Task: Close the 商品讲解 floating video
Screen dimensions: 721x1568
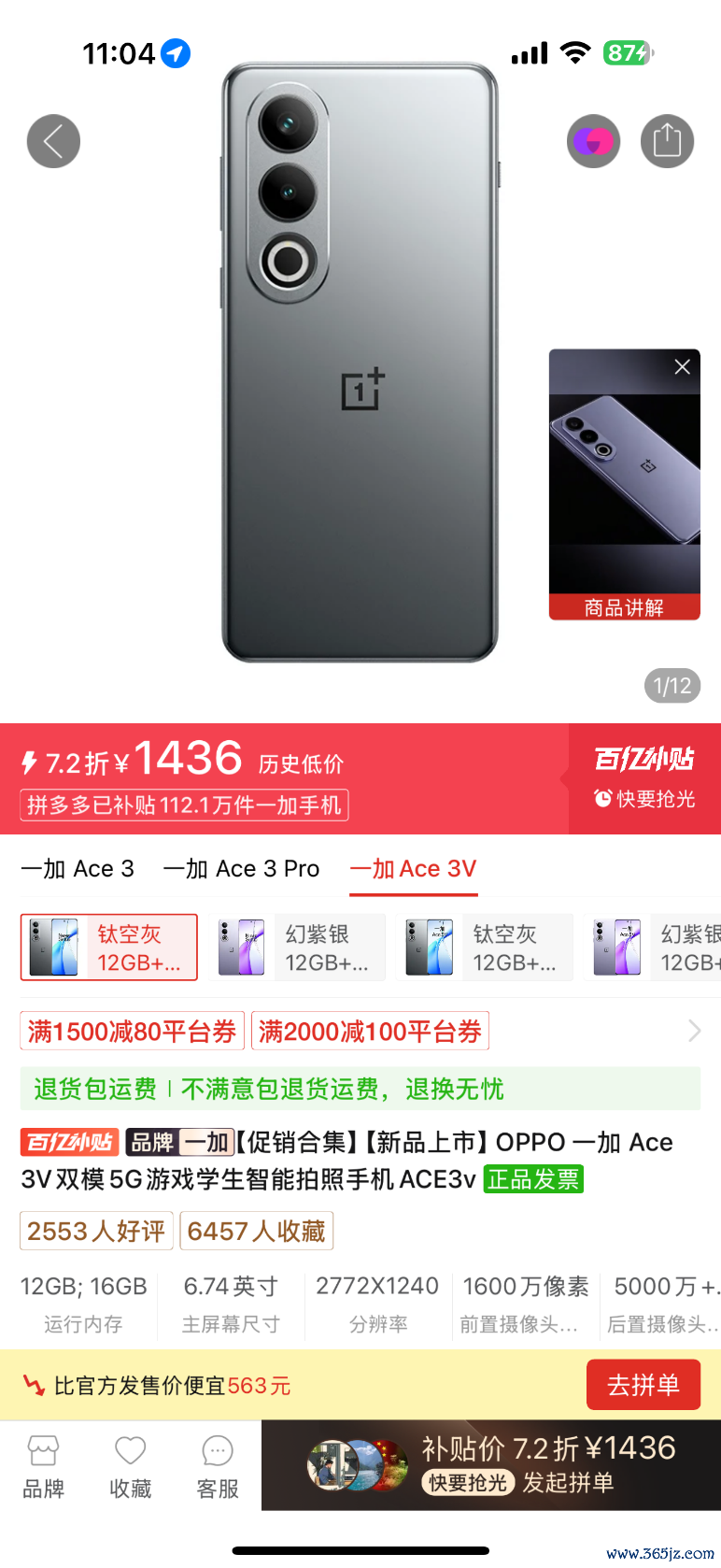Action: (x=682, y=367)
